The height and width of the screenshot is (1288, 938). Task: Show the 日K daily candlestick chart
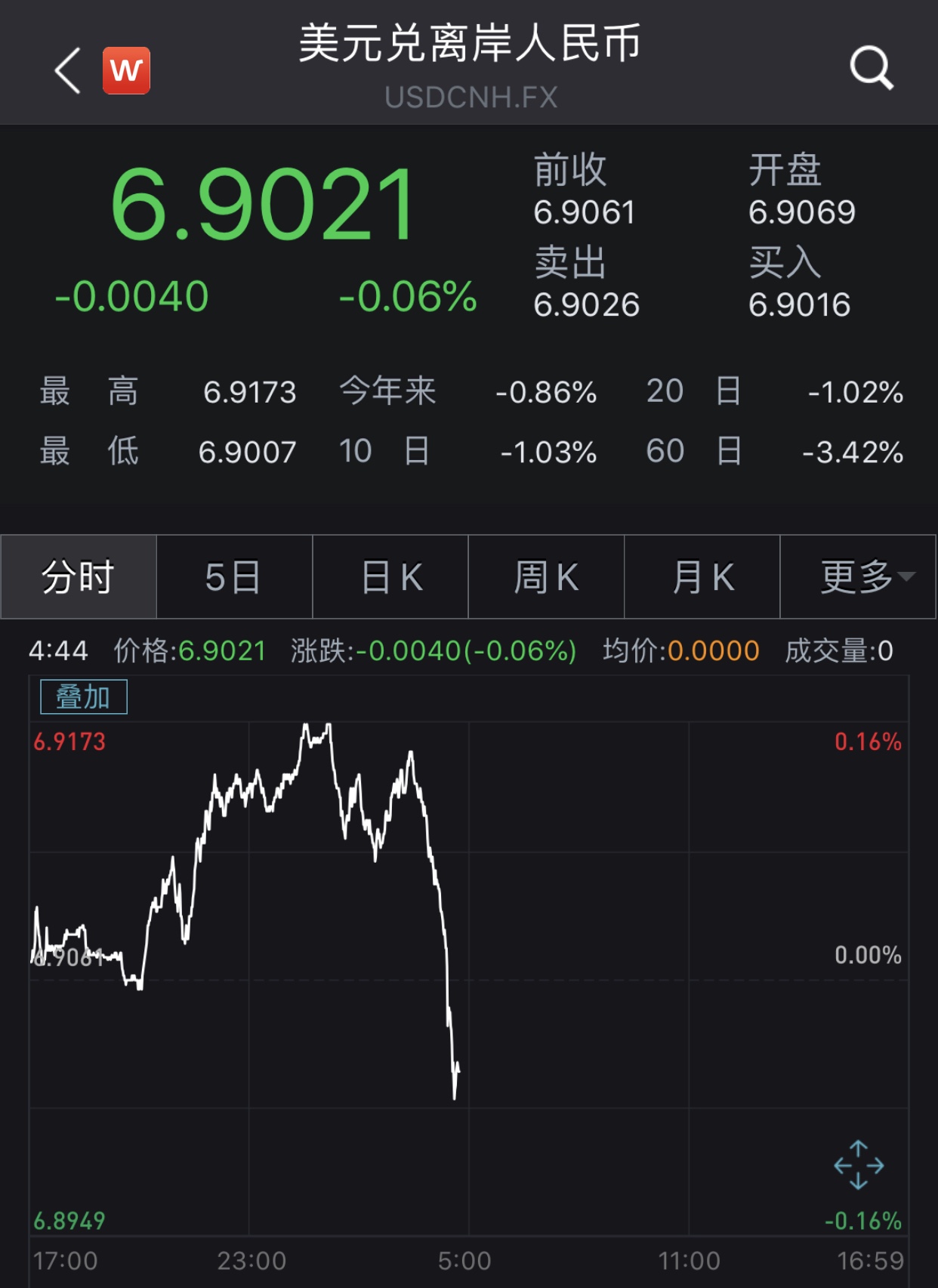click(390, 577)
